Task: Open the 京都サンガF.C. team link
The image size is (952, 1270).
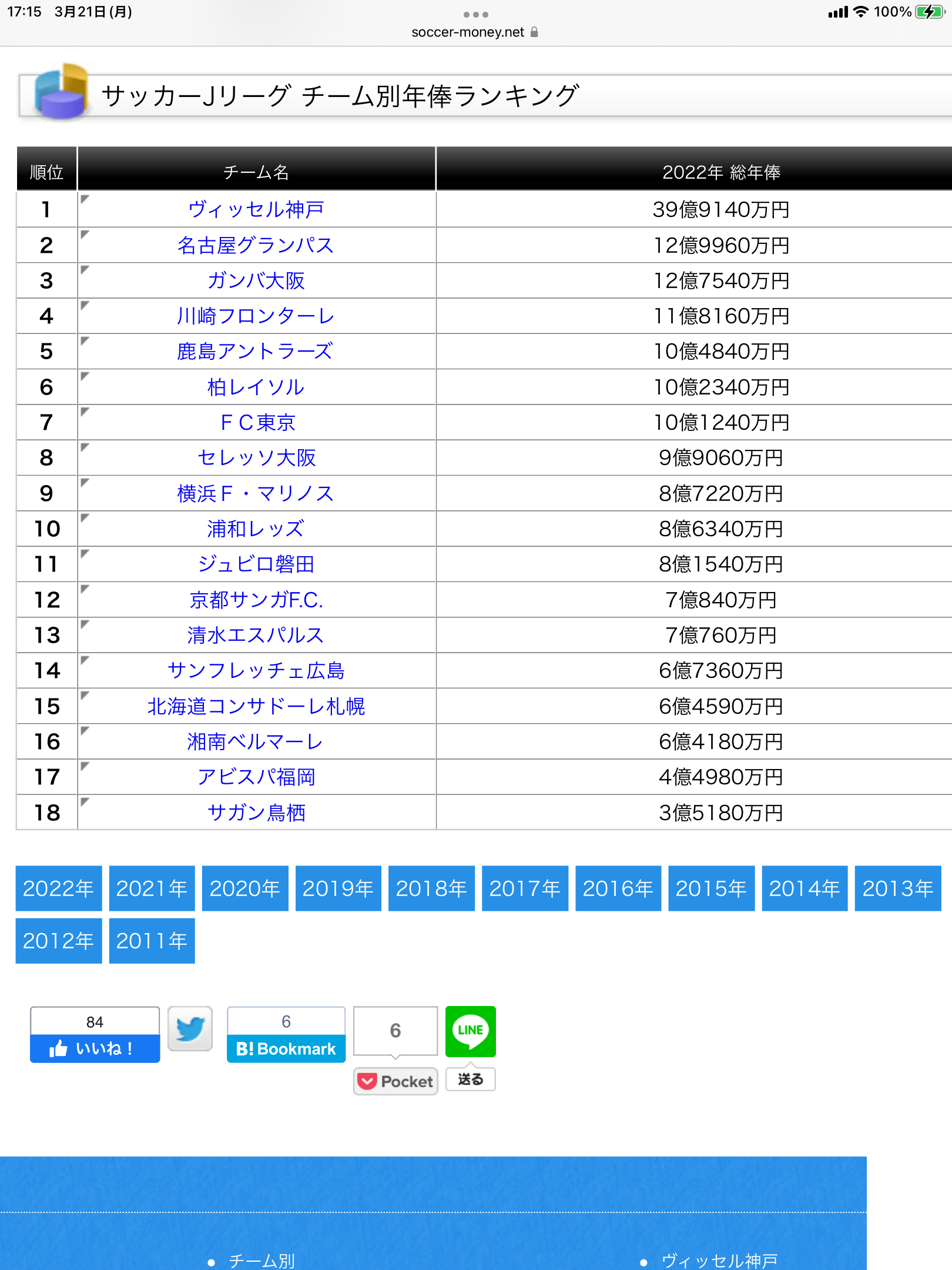Action: coord(256,600)
